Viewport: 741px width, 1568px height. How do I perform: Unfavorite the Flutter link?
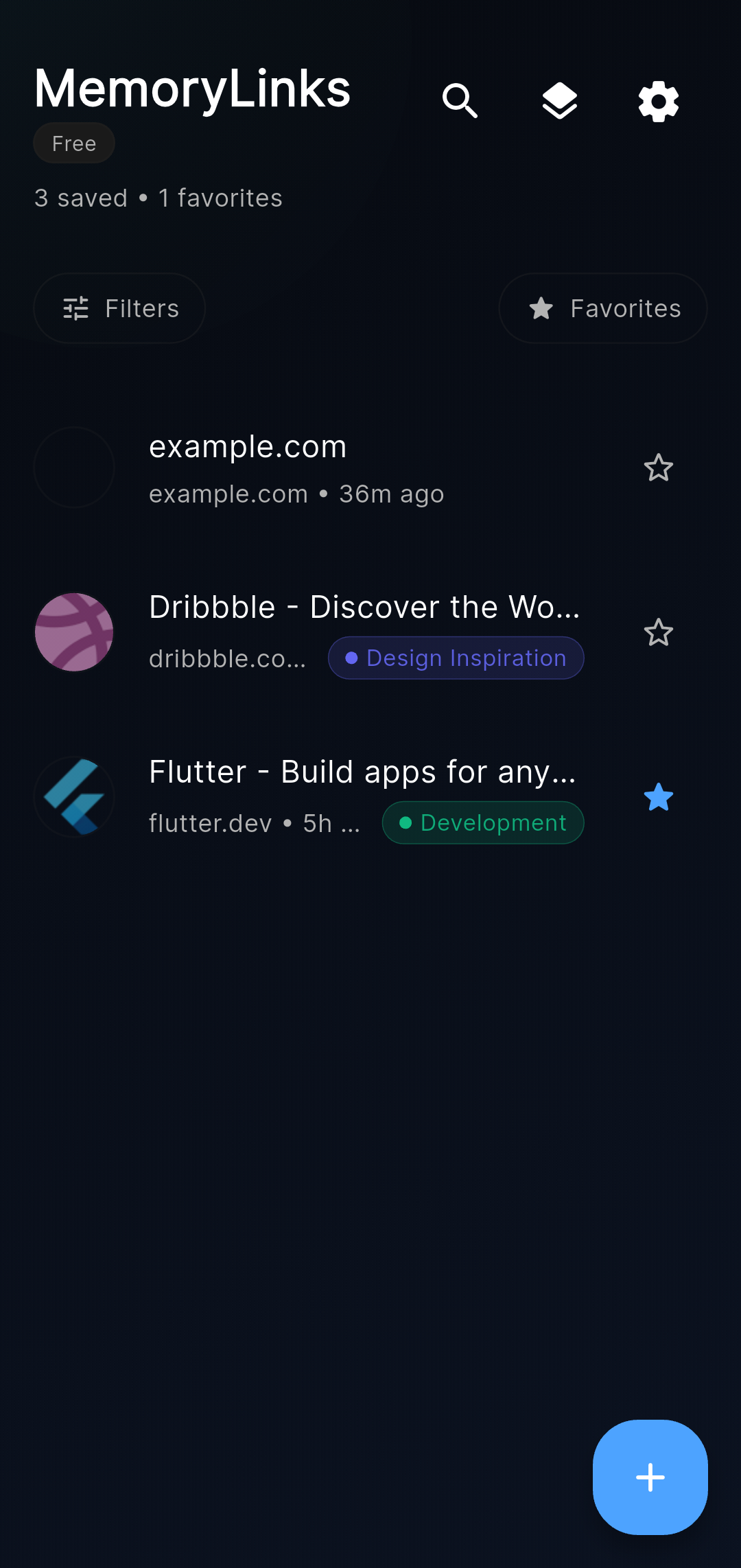tap(658, 797)
